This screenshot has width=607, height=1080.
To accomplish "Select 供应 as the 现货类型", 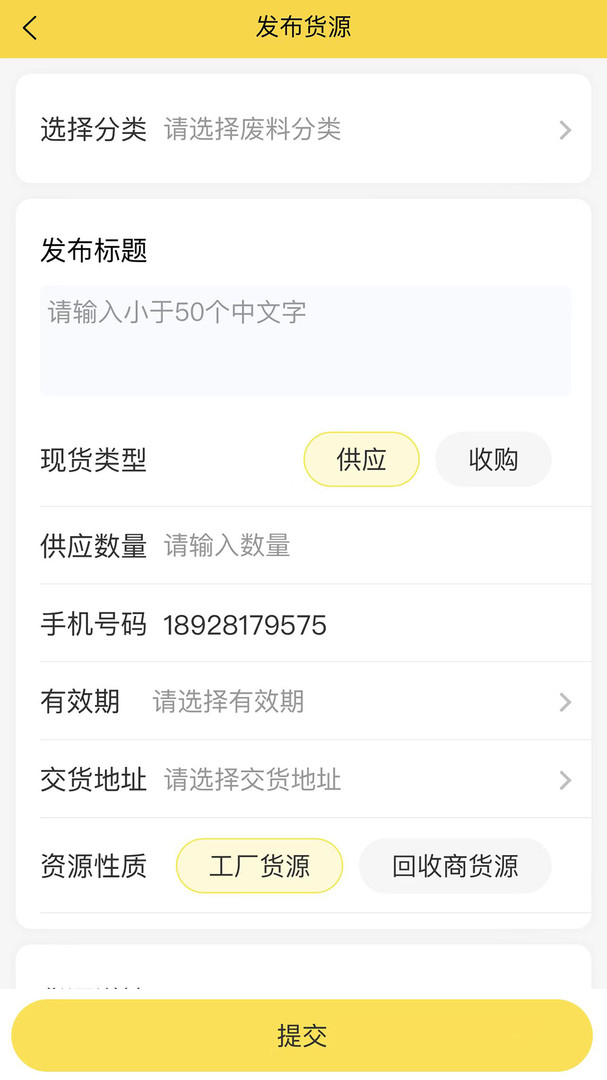I will pyautogui.click(x=361, y=459).
